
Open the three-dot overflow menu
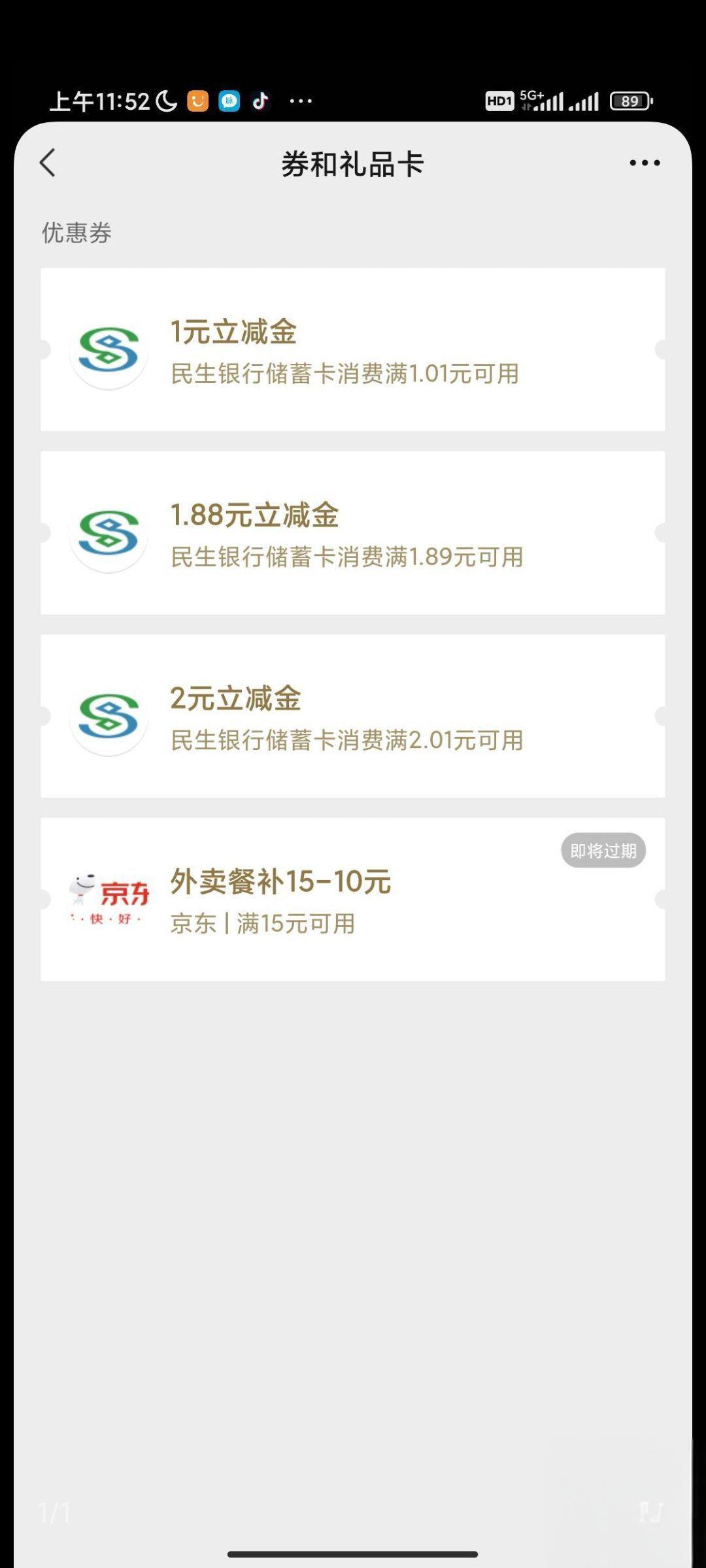click(645, 163)
